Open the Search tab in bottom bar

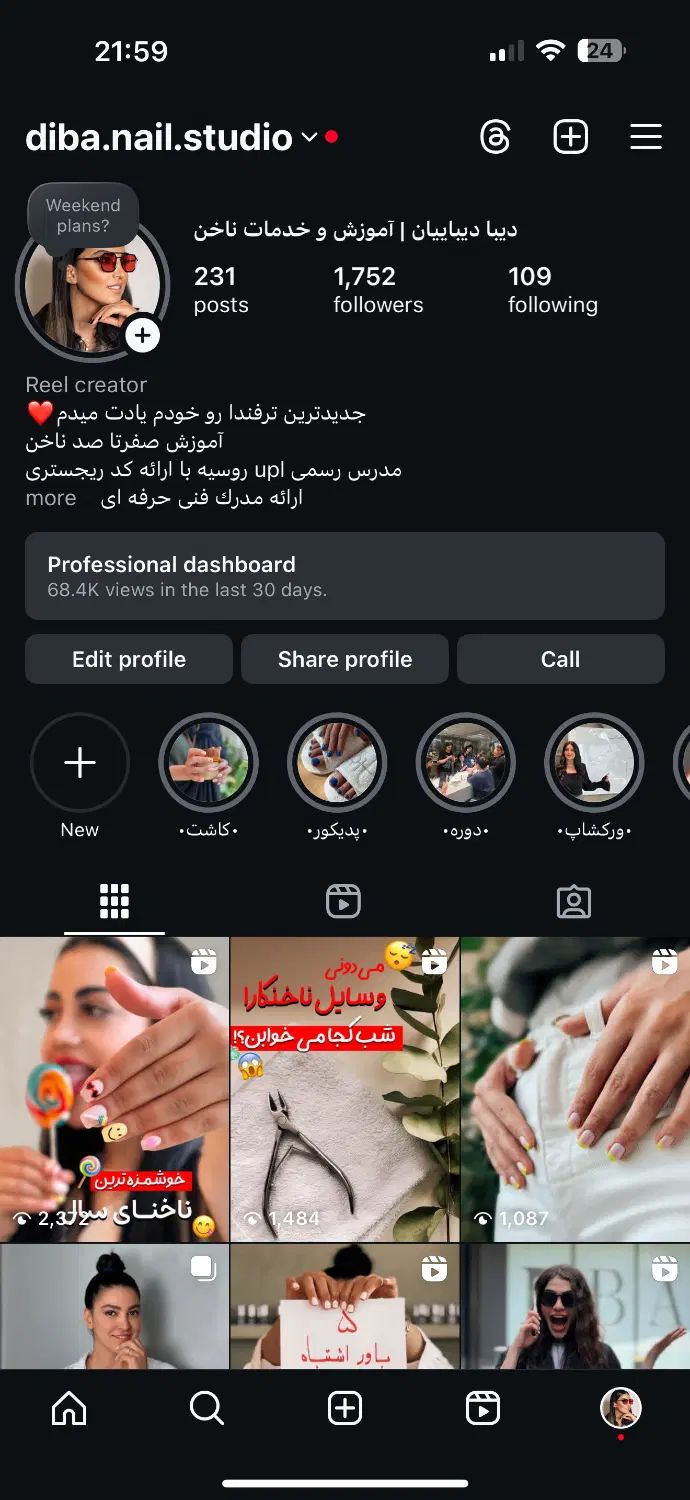pos(207,1408)
